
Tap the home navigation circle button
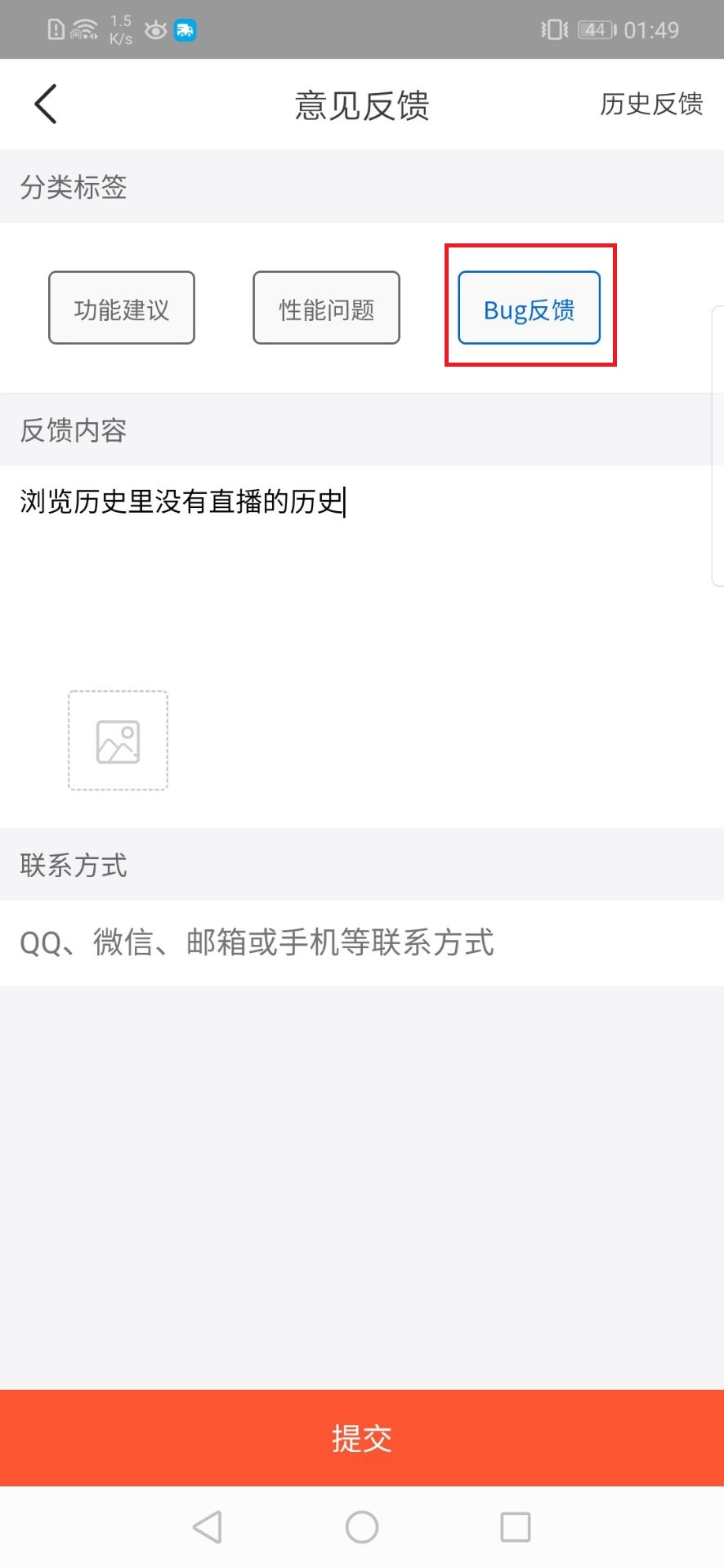point(362,1525)
